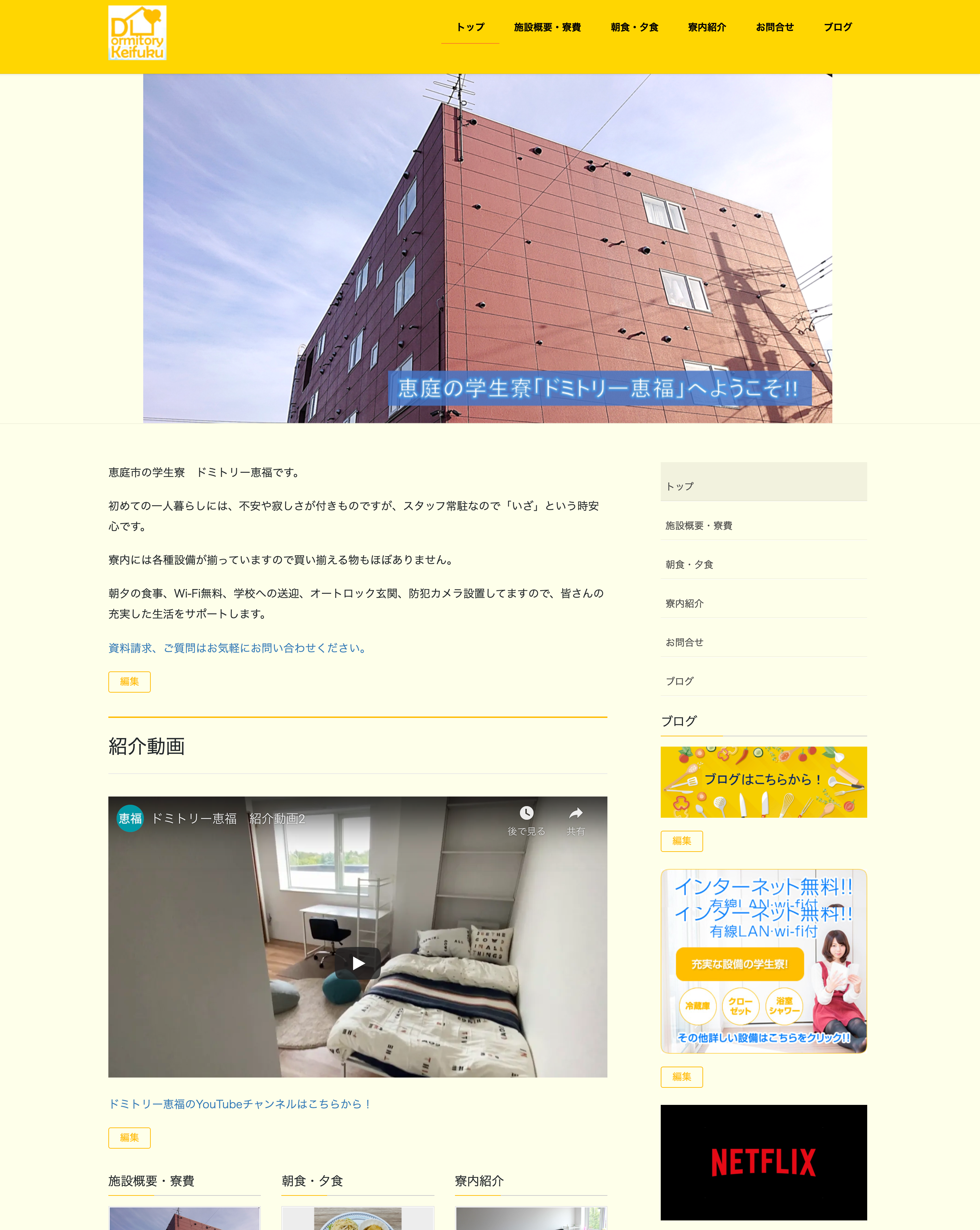
Task: Open the Netflix banner
Action: tap(763, 1162)
